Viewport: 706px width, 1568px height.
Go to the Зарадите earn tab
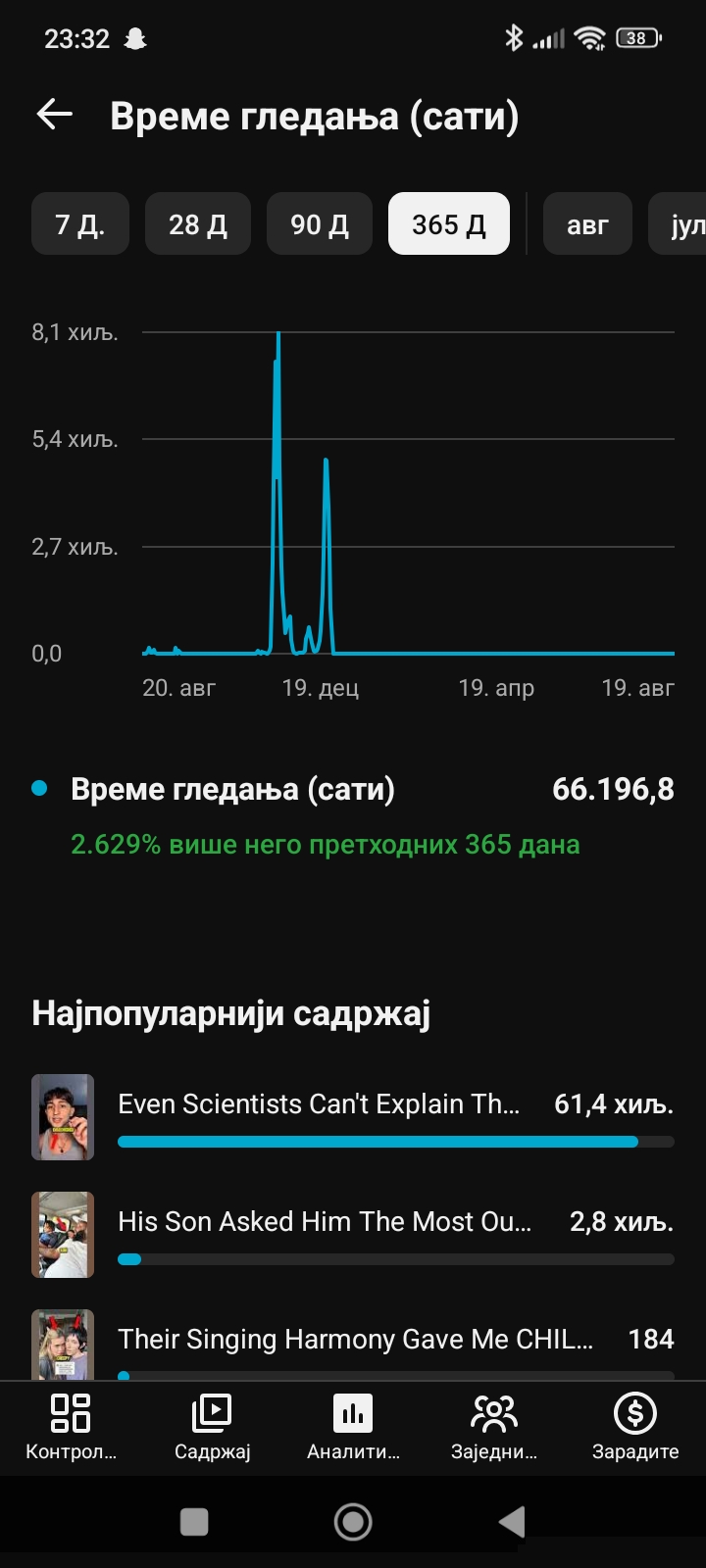(x=635, y=1428)
